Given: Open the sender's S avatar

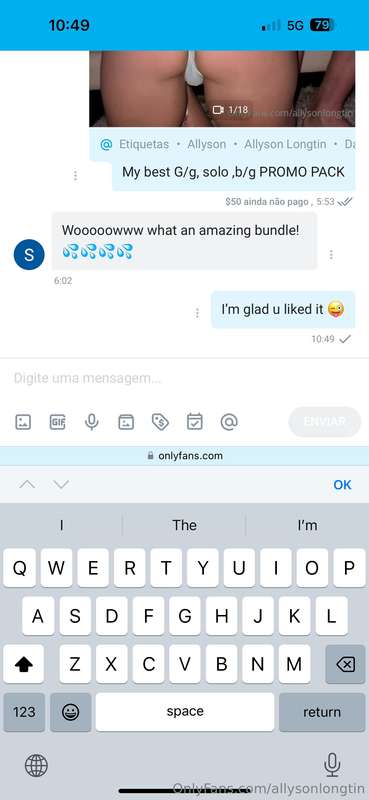Looking at the screenshot, I should pyautogui.click(x=29, y=254).
